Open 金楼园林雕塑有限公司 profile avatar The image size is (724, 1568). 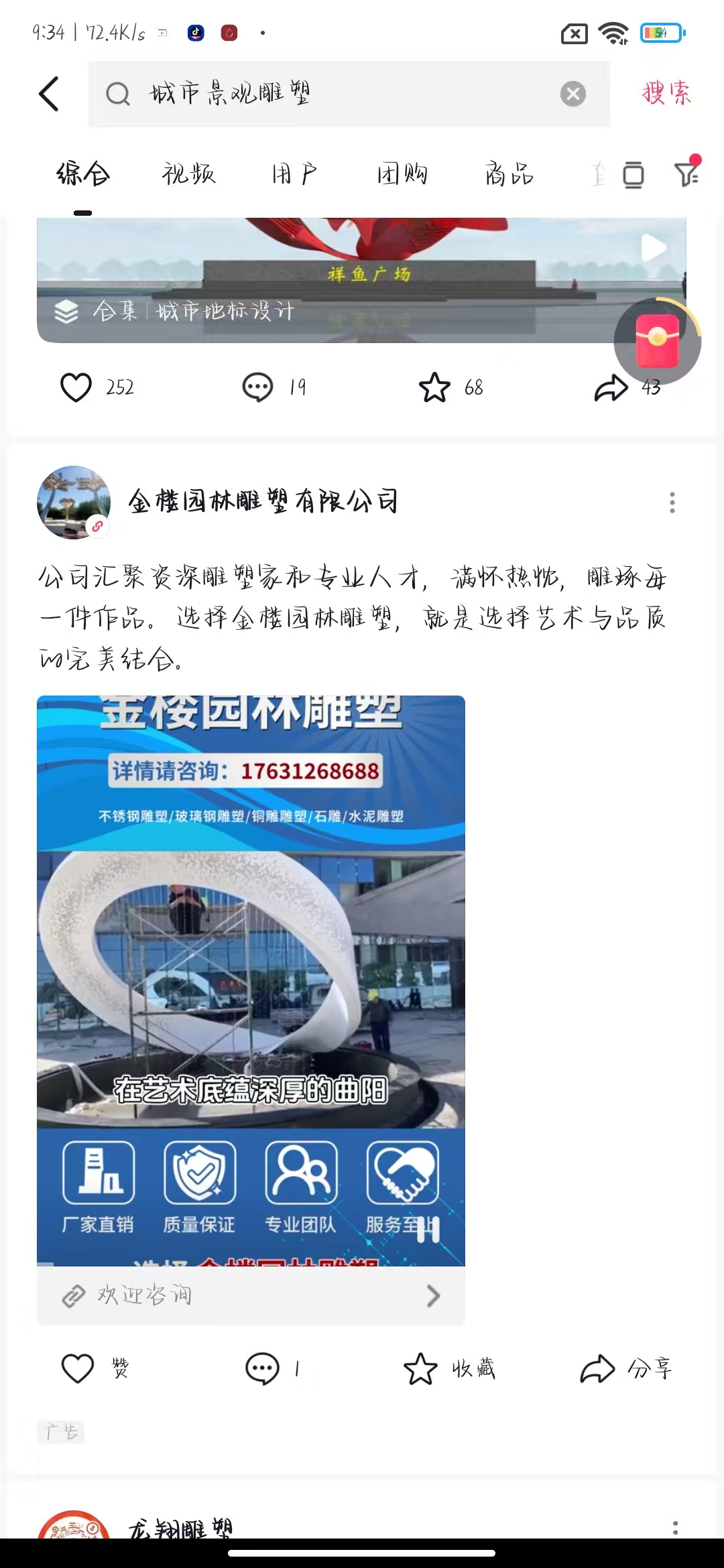73,502
